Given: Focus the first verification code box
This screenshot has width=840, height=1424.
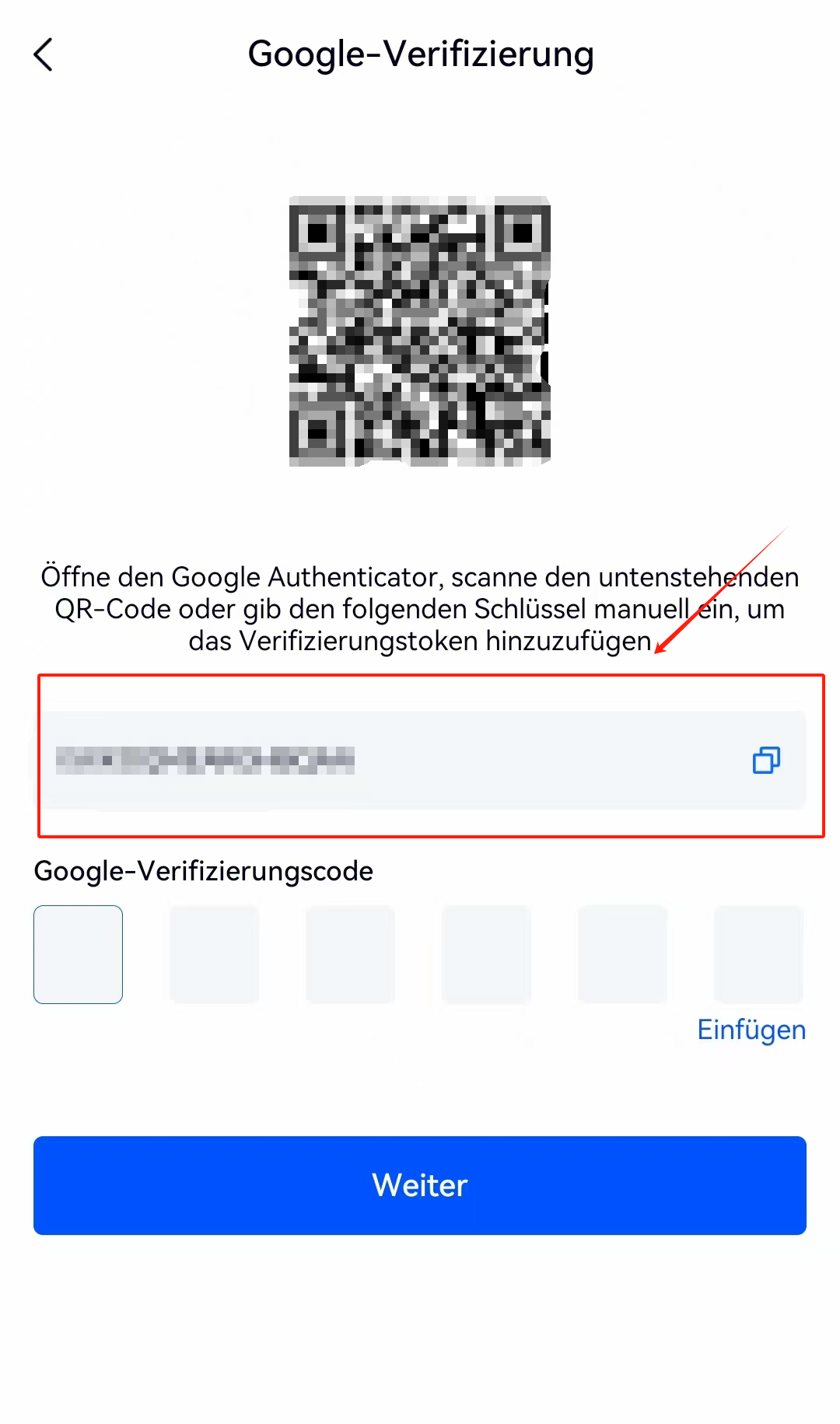Looking at the screenshot, I should coord(78,954).
